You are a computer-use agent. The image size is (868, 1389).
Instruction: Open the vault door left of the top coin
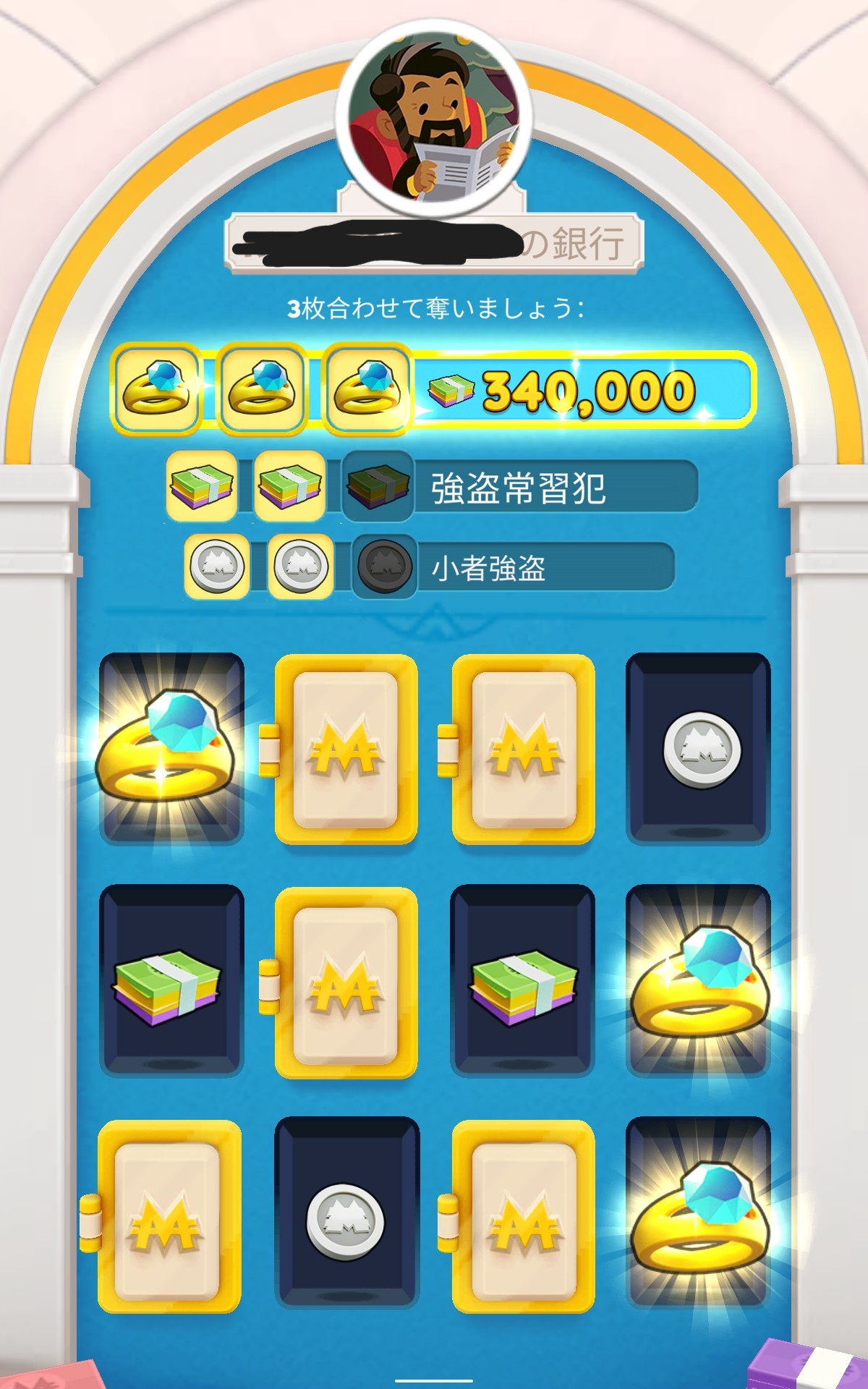pos(523,749)
